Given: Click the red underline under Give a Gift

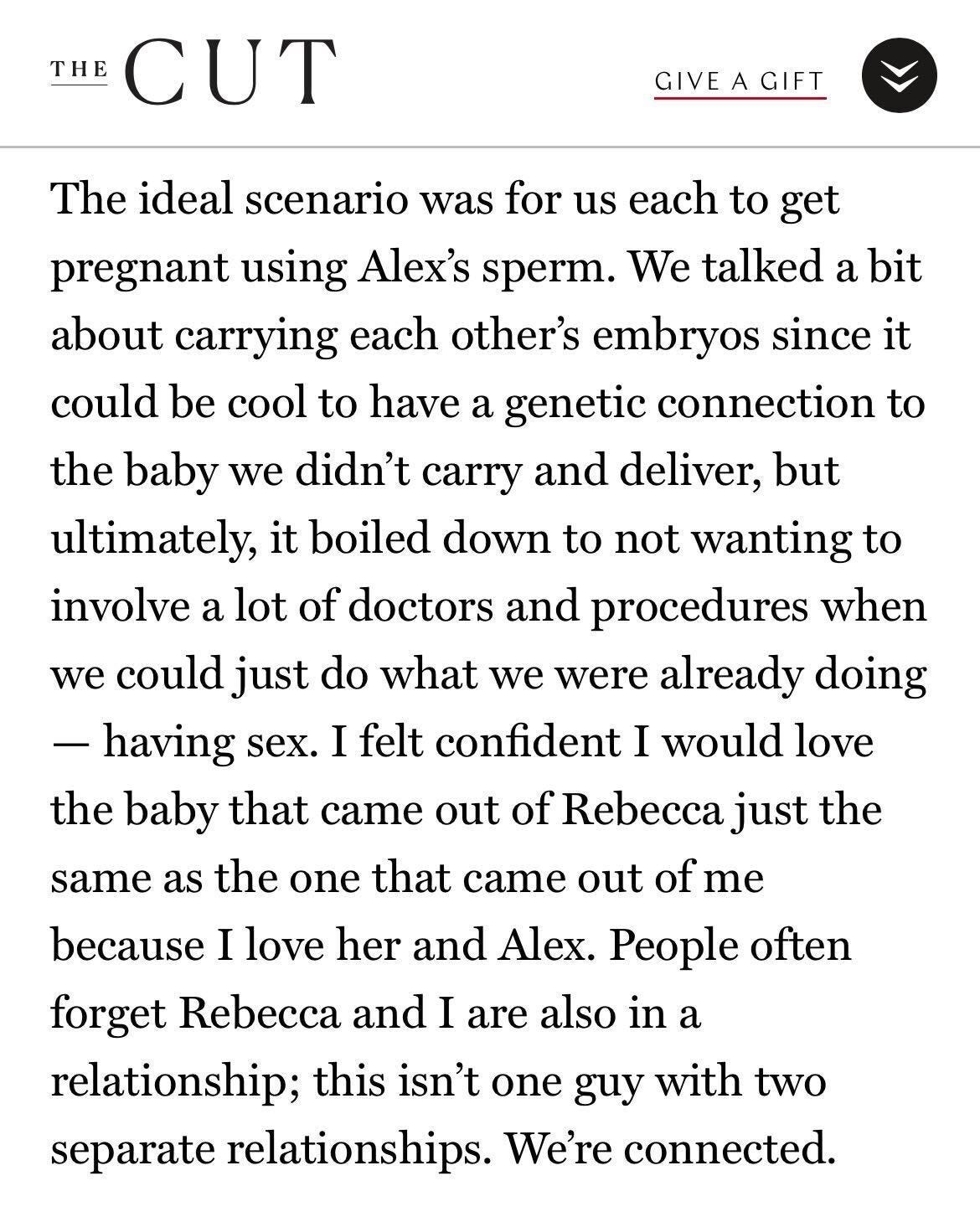Looking at the screenshot, I should [x=740, y=98].
